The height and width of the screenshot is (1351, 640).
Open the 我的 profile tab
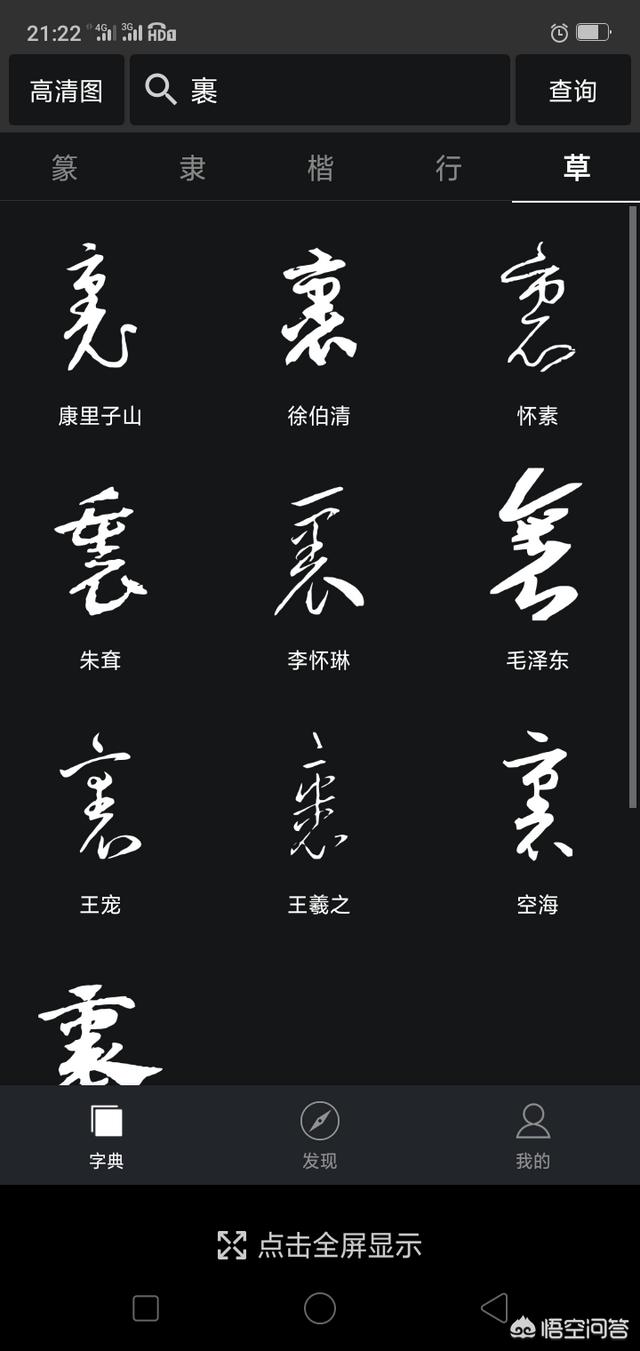point(533,1135)
